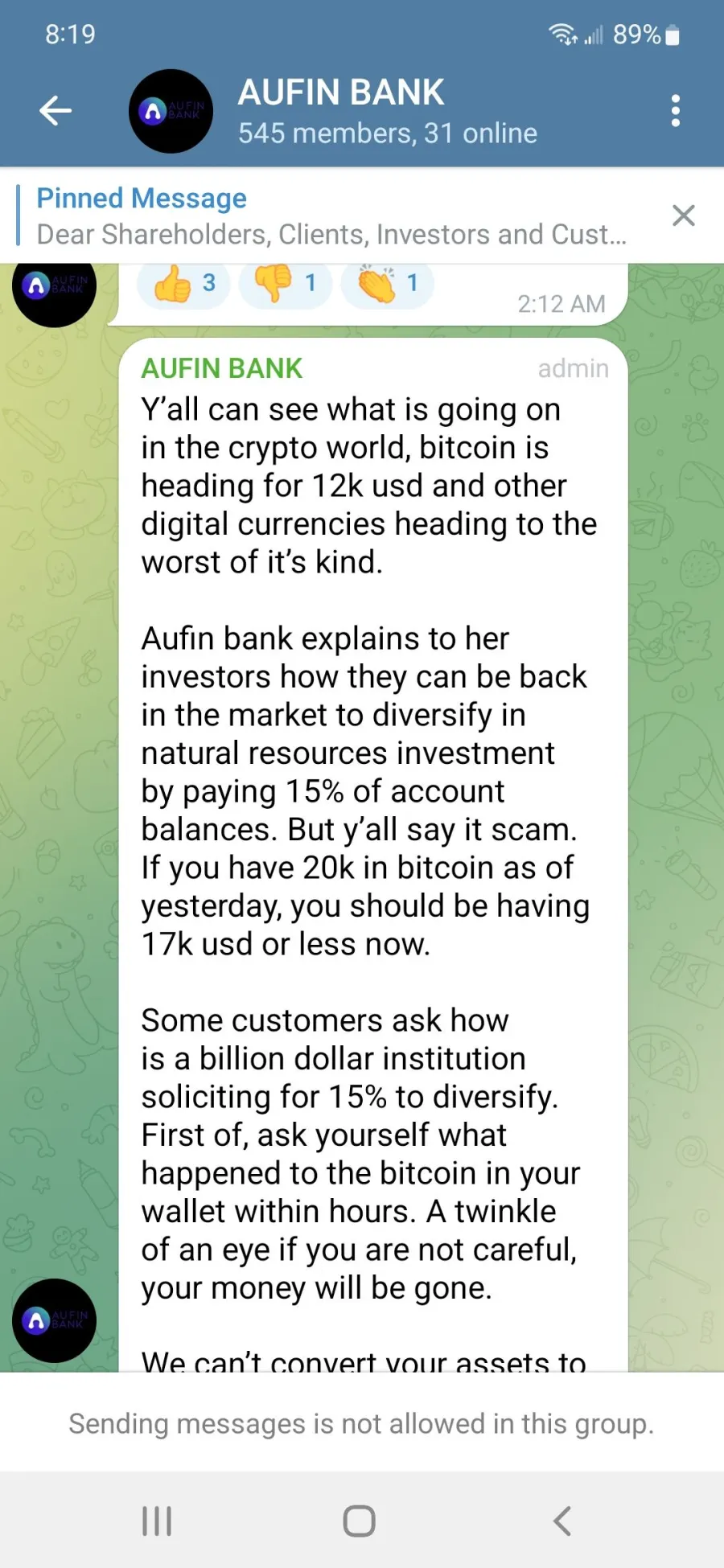
Task: Tap the system home button
Action: click(359, 1521)
